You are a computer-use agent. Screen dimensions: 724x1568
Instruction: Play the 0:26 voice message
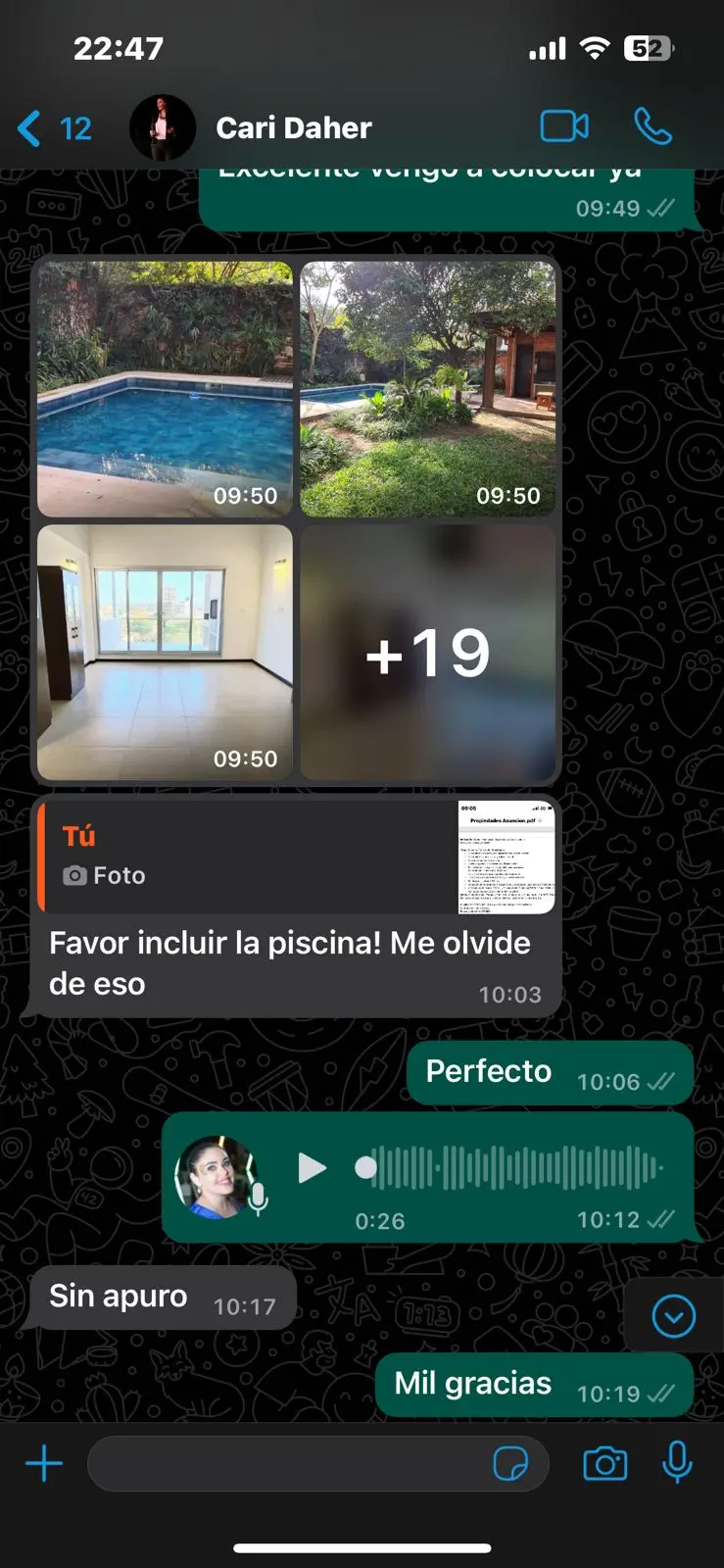312,1167
